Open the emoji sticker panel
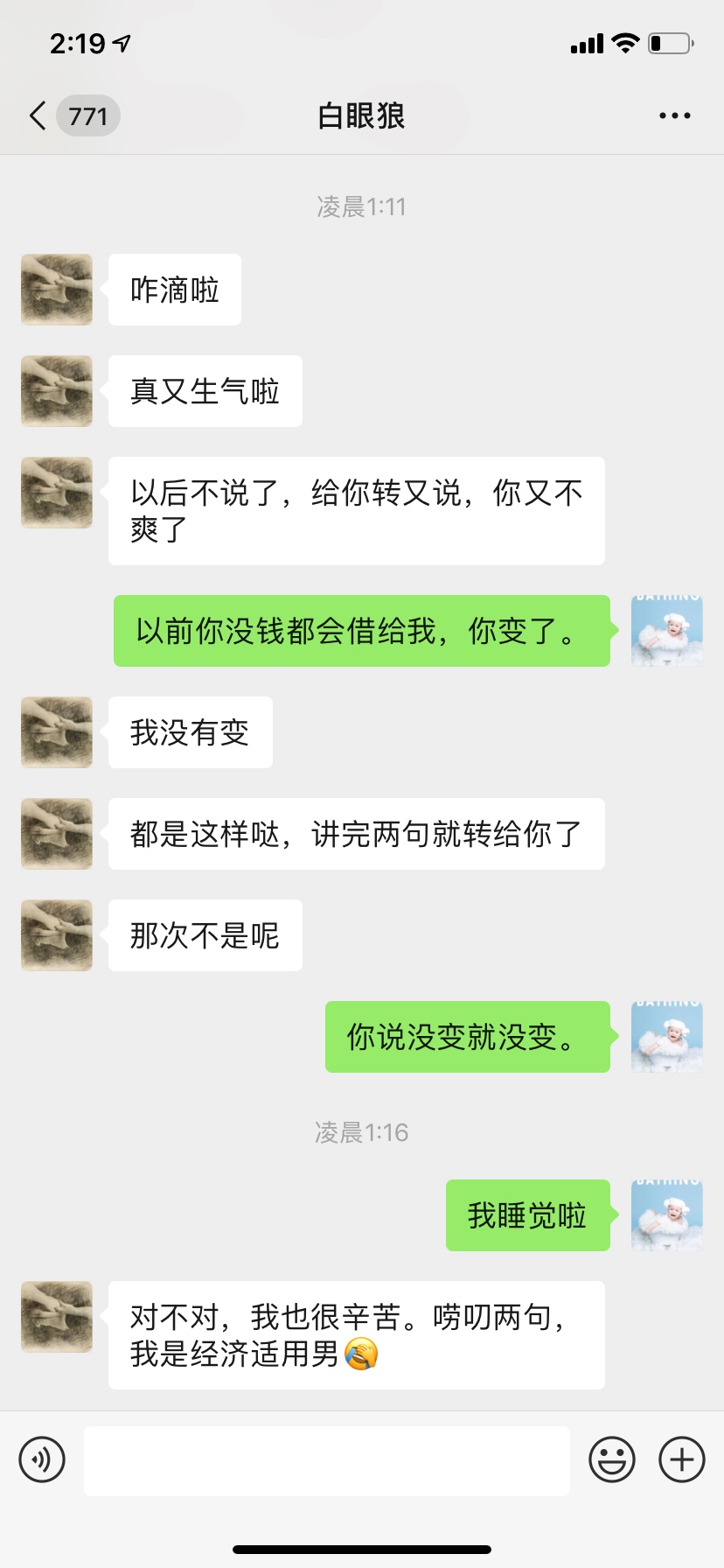Image resolution: width=724 pixels, height=1568 pixels. pyautogui.click(x=612, y=1459)
